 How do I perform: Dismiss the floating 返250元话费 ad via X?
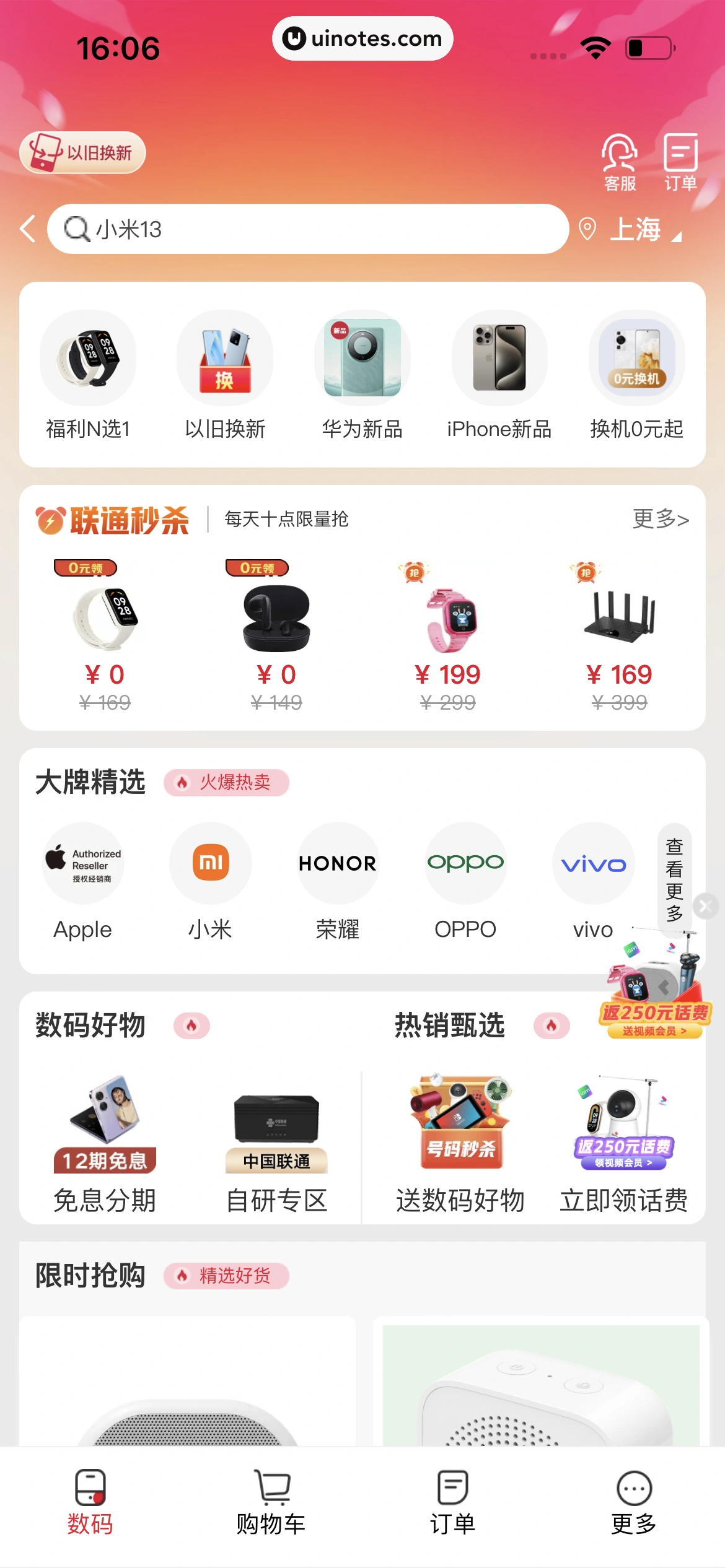point(706,907)
